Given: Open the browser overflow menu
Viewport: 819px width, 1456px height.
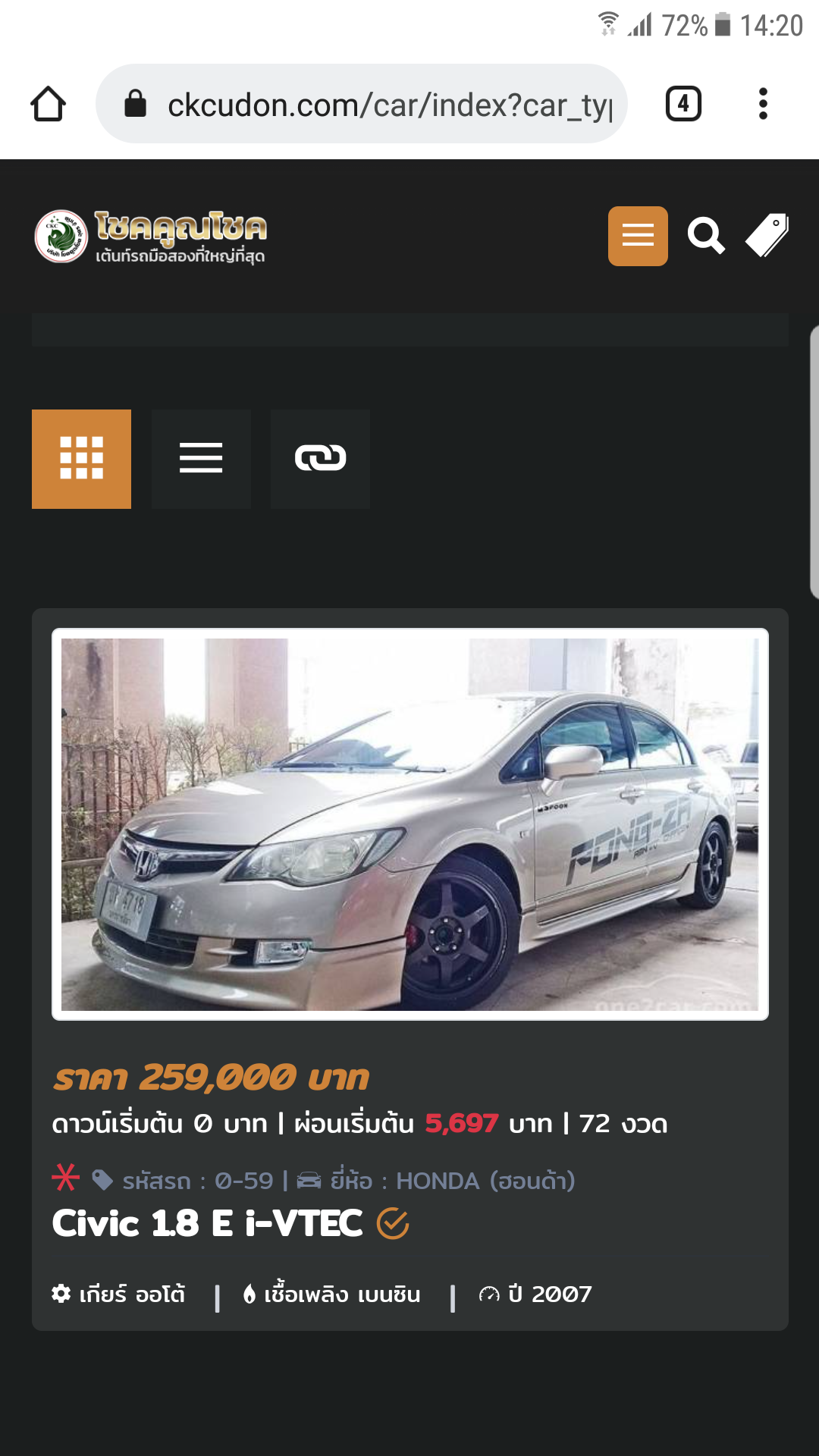Looking at the screenshot, I should 763,104.
